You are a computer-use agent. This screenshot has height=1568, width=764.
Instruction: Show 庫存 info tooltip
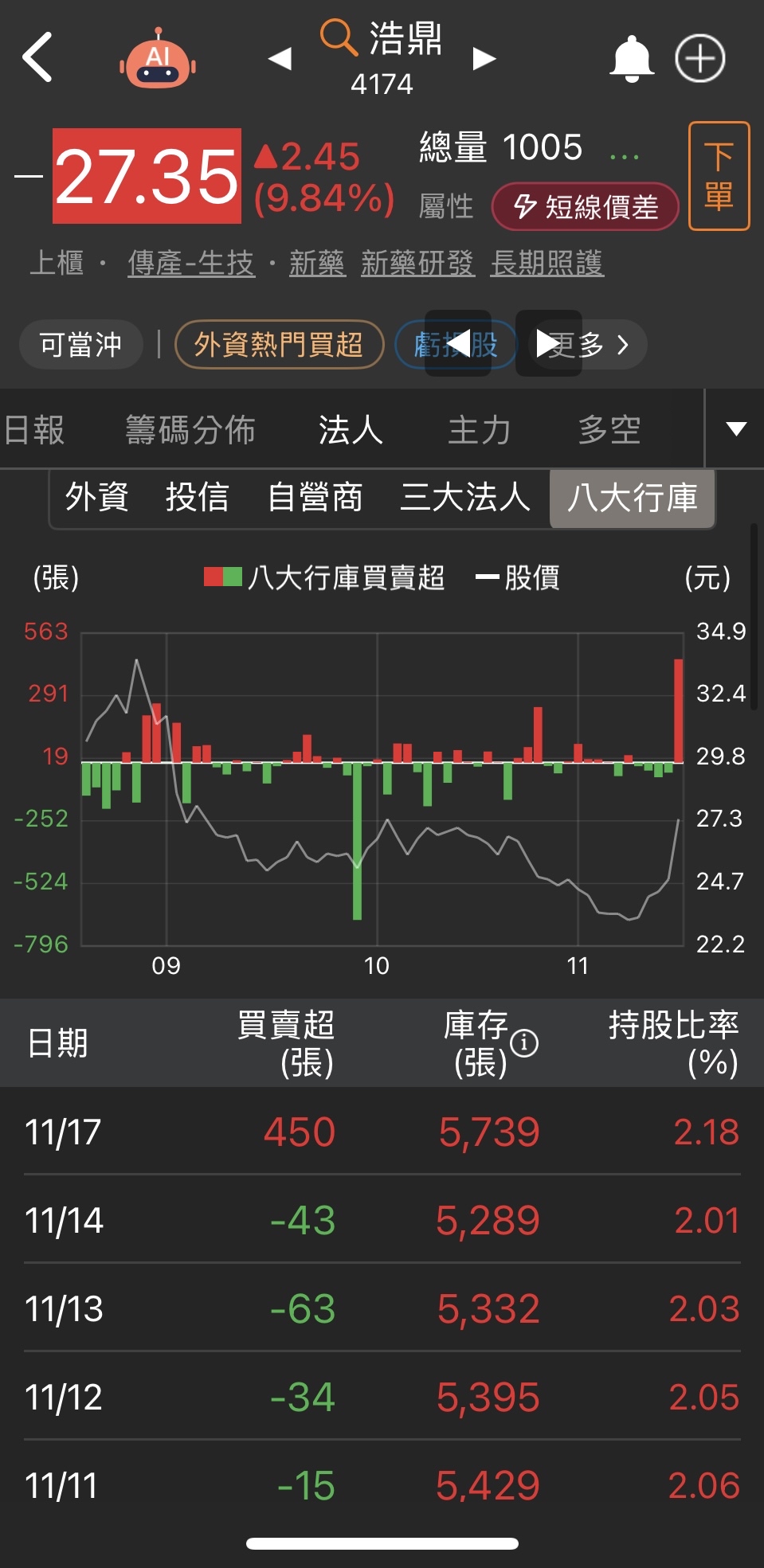point(524,1042)
